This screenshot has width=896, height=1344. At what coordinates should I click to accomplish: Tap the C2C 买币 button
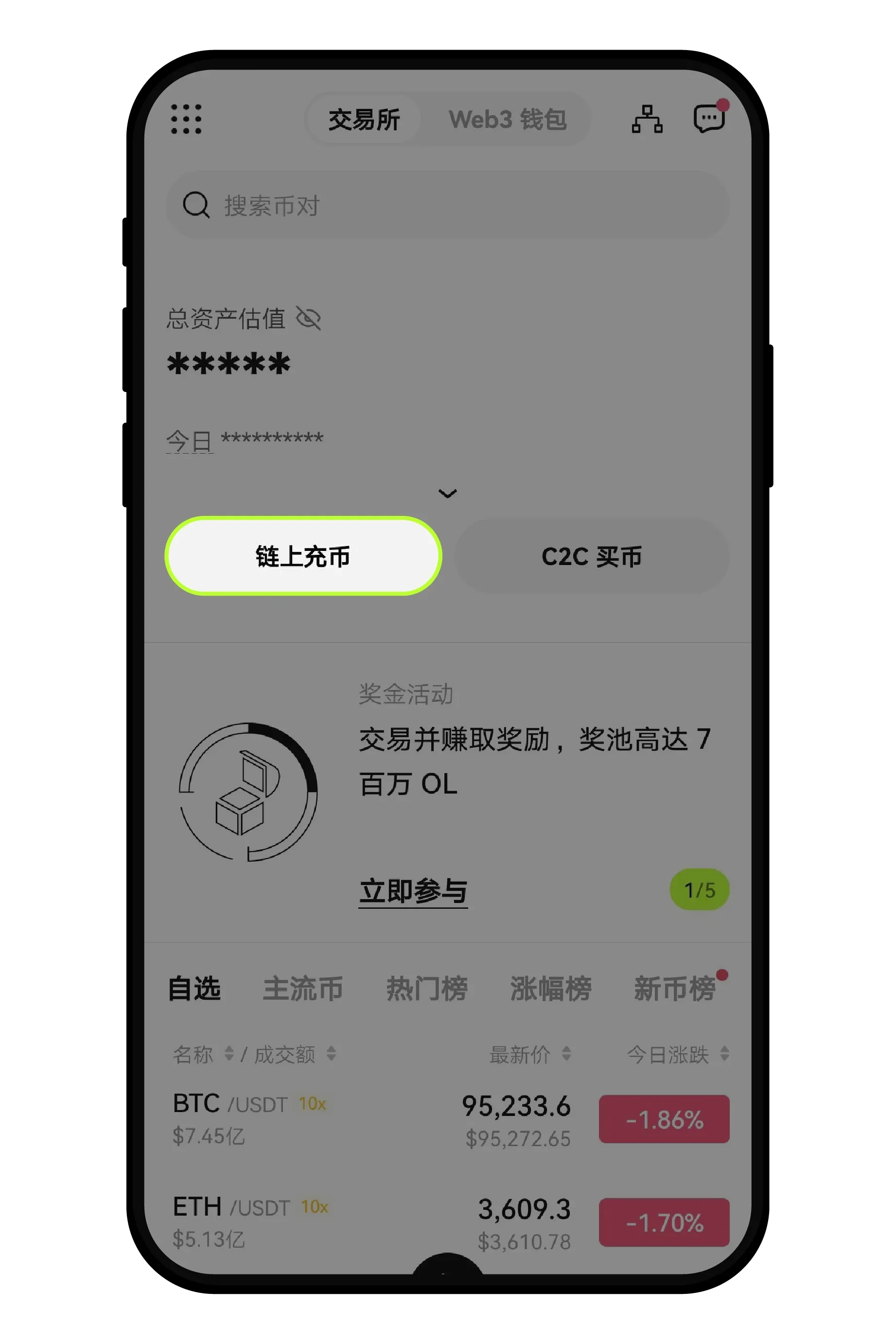(592, 556)
